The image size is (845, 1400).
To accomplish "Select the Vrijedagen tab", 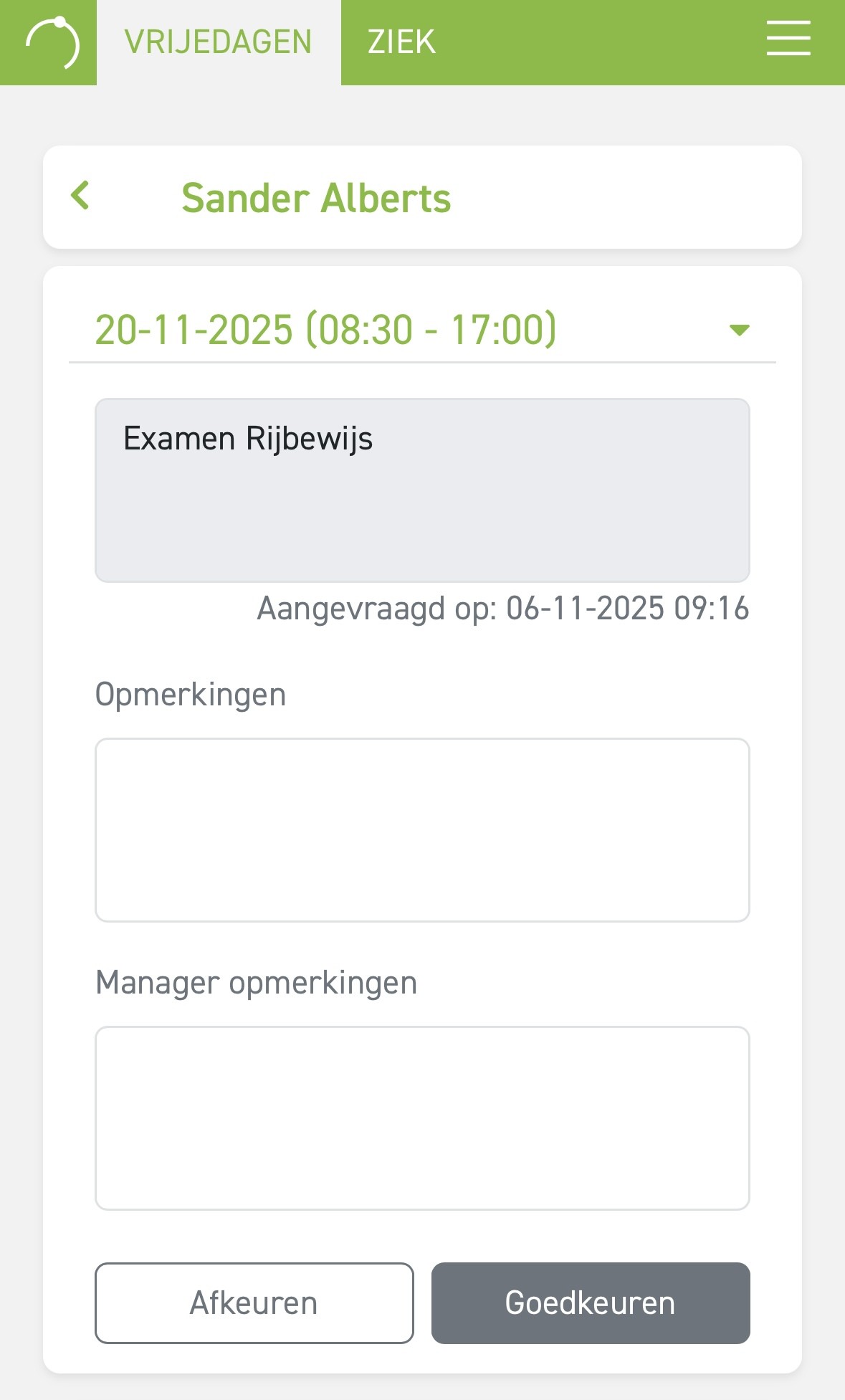I will pyautogui.click(x=218, y=42).
